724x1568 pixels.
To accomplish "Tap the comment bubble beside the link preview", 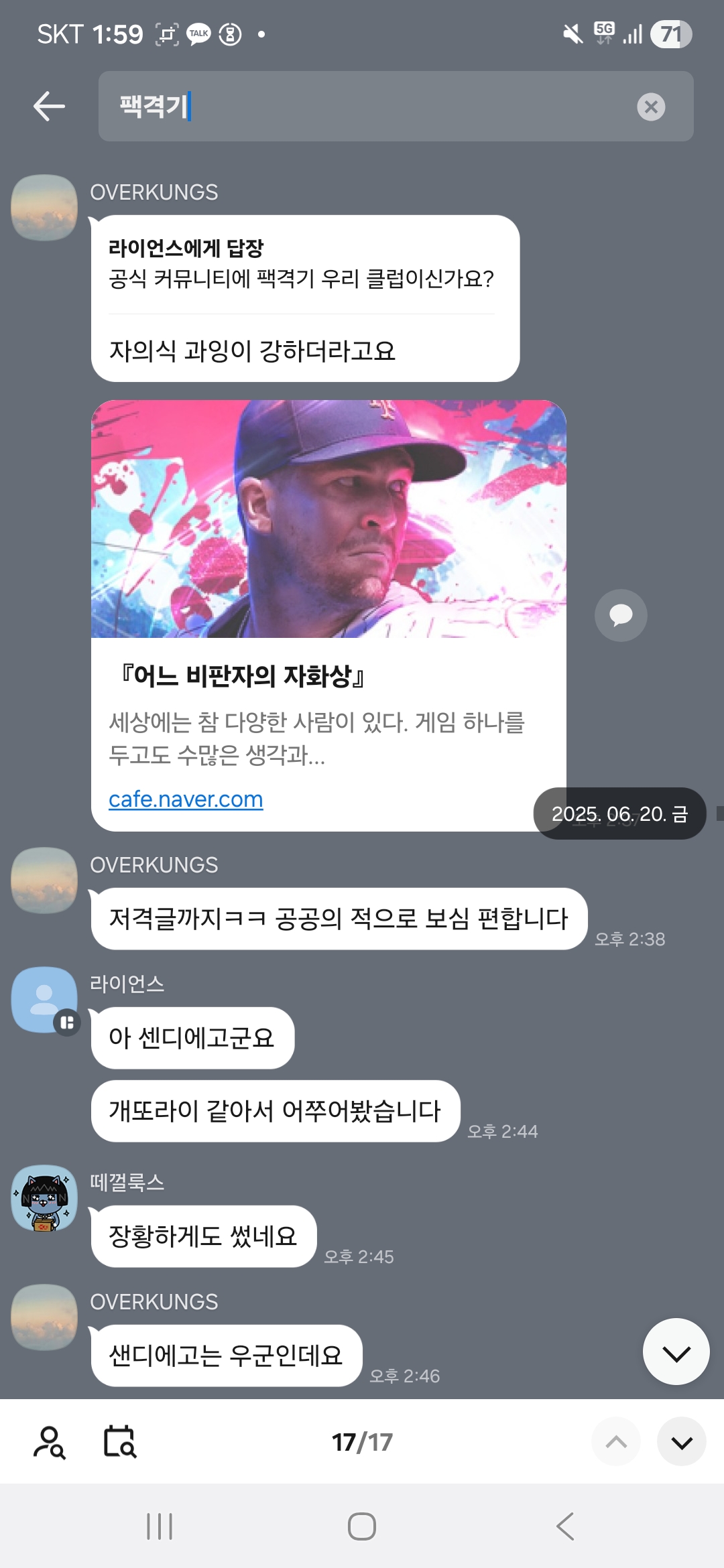I will pos(621,615).
